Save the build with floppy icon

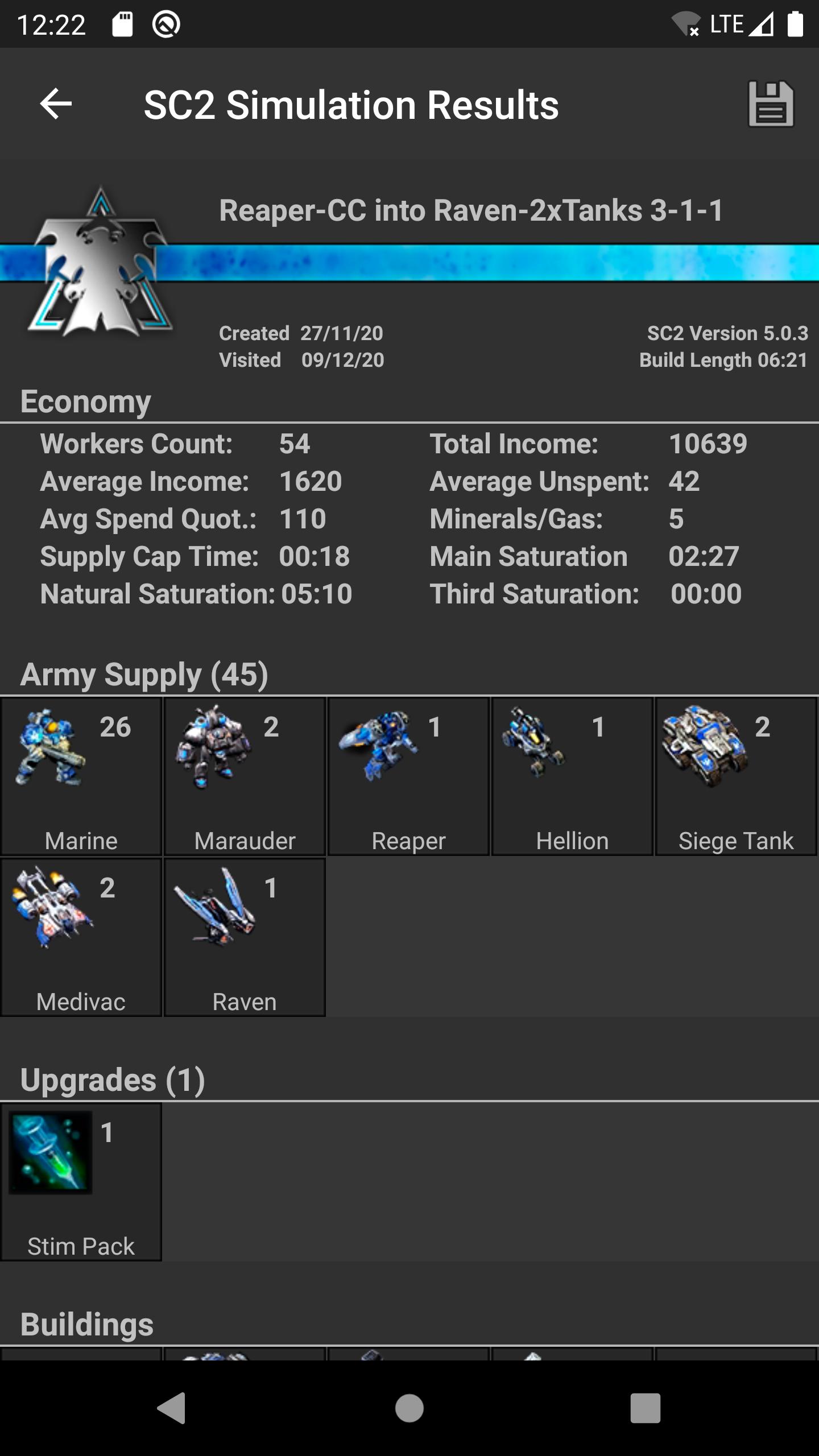pyautogui.click(x=771, y=104)
